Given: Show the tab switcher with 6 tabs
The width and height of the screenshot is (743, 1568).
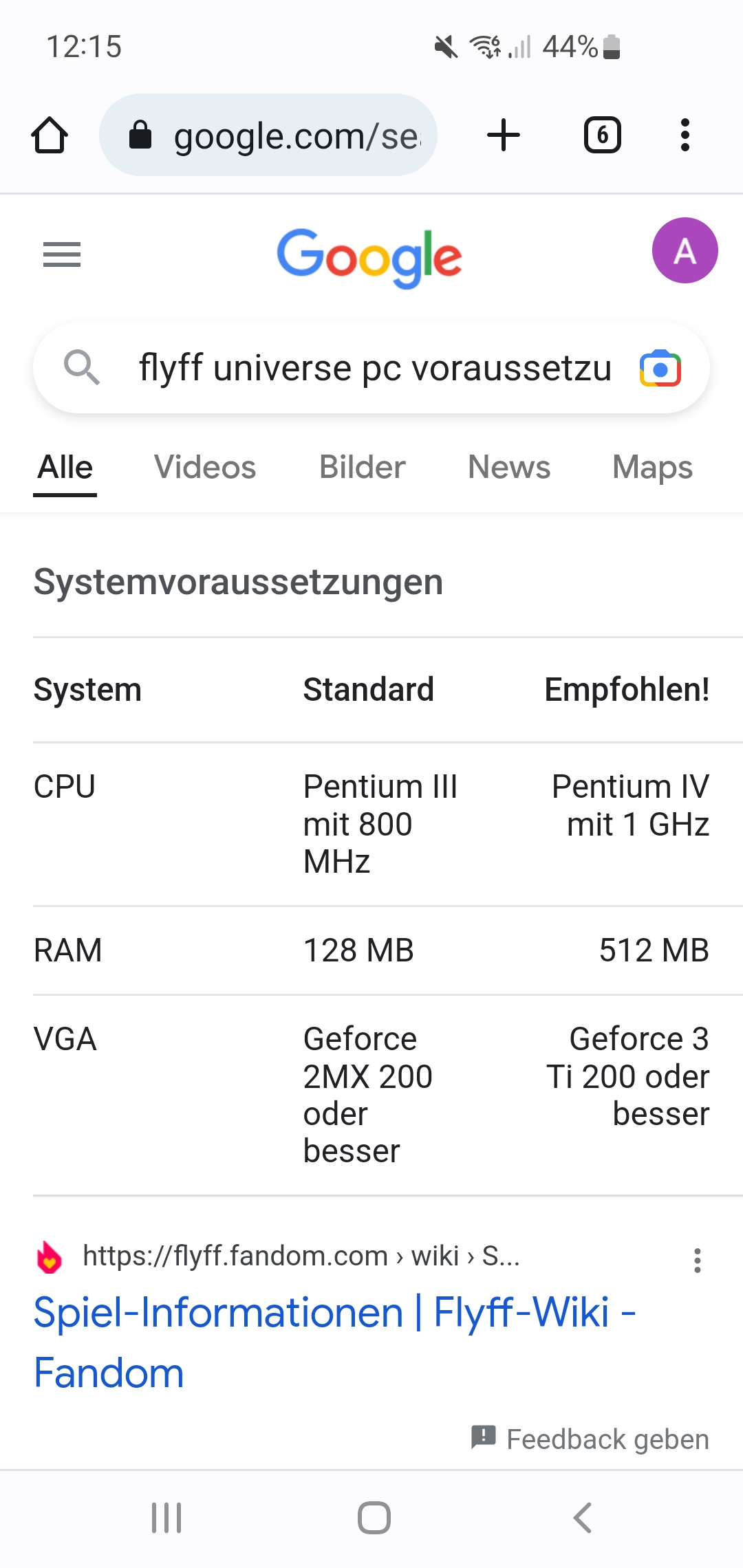Looking at the screenshot, I should pyautogui.click(x=602, y=135).
